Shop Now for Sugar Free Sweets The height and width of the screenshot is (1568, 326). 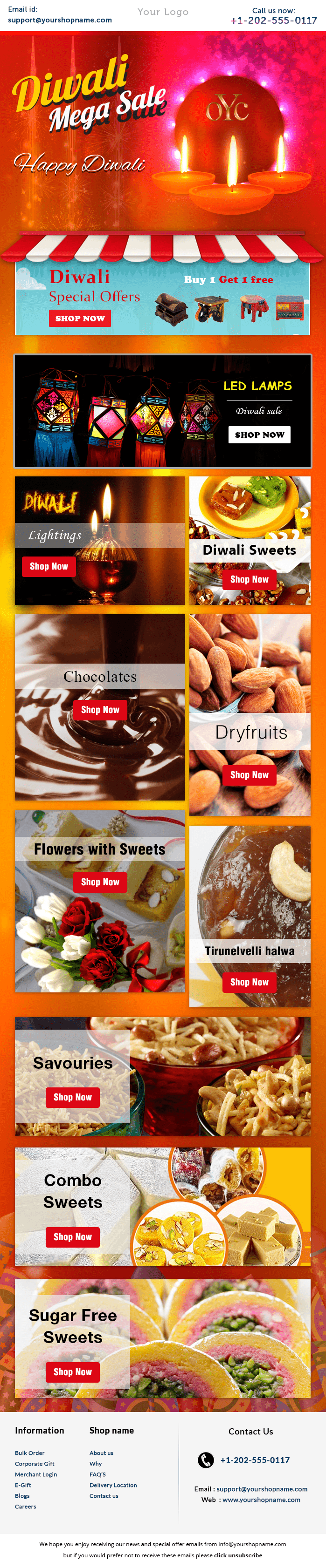coord(72,1372)
